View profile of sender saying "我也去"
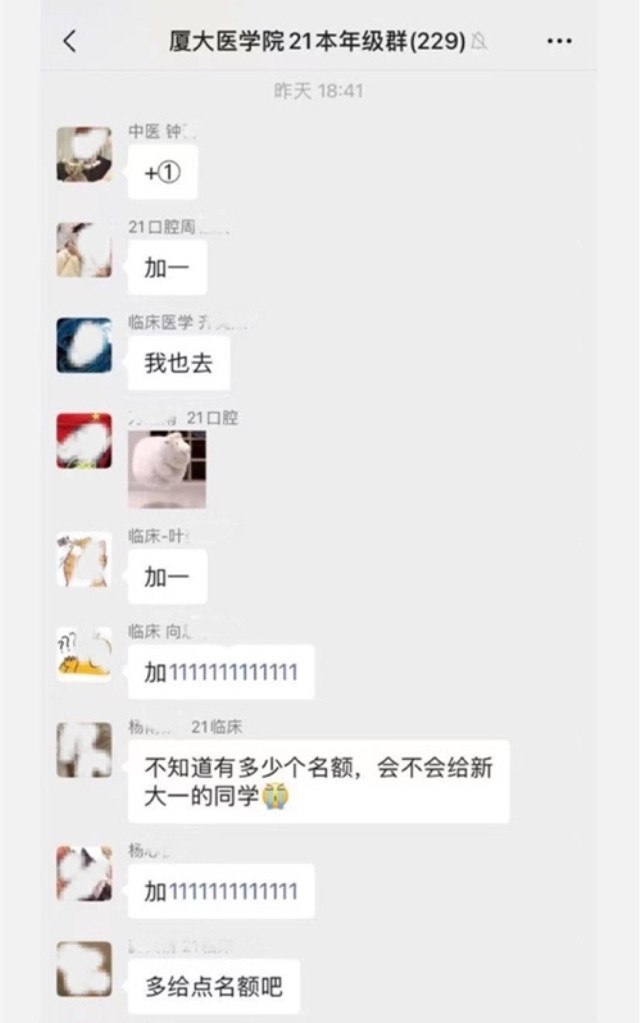The image size is (640, 1023). click(x=84, y=345)
